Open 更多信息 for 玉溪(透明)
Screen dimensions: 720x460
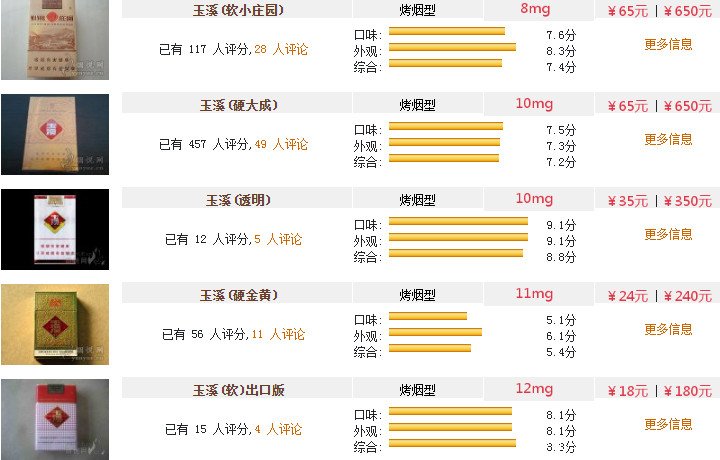click(668, 234)
